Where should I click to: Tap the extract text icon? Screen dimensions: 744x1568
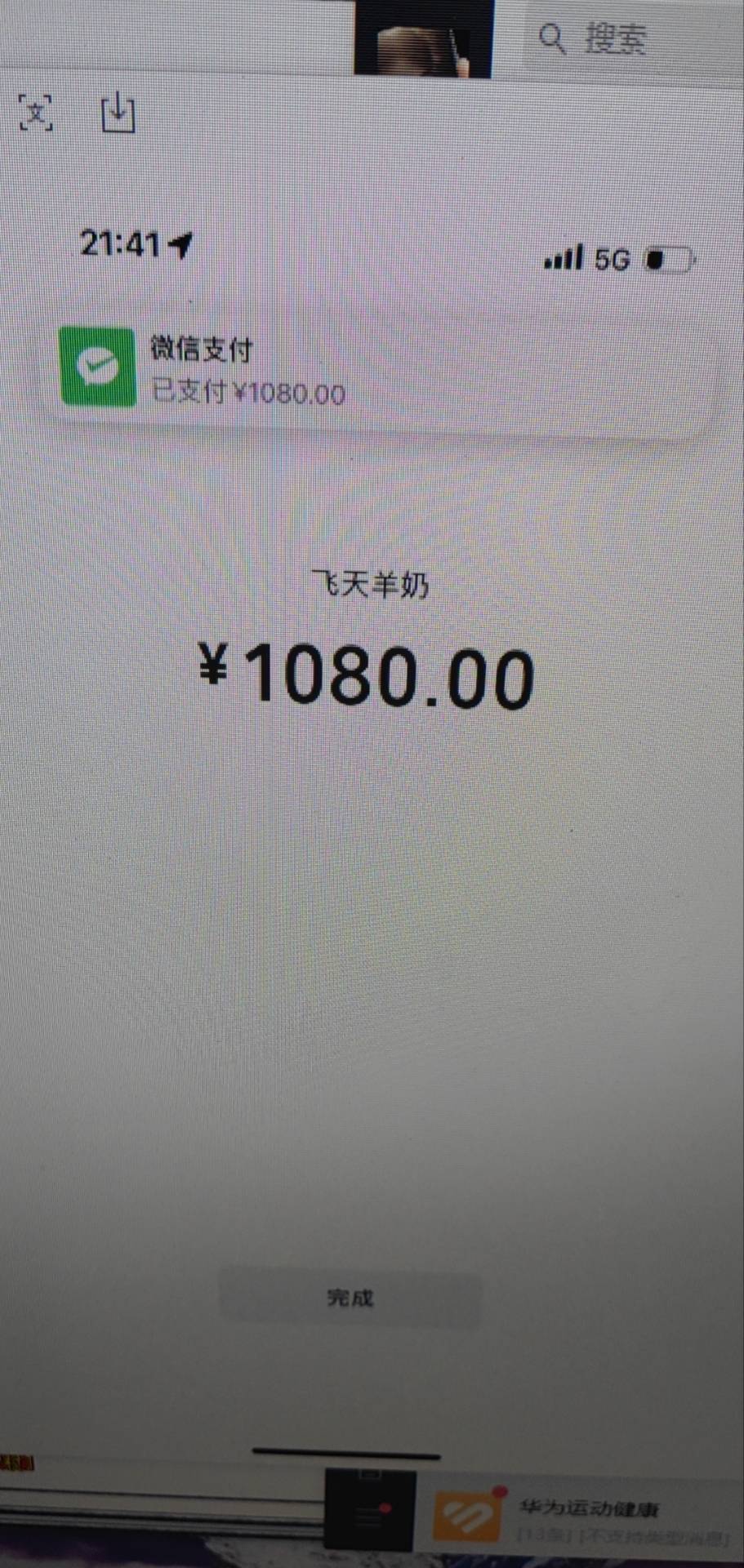coord(36,114)
